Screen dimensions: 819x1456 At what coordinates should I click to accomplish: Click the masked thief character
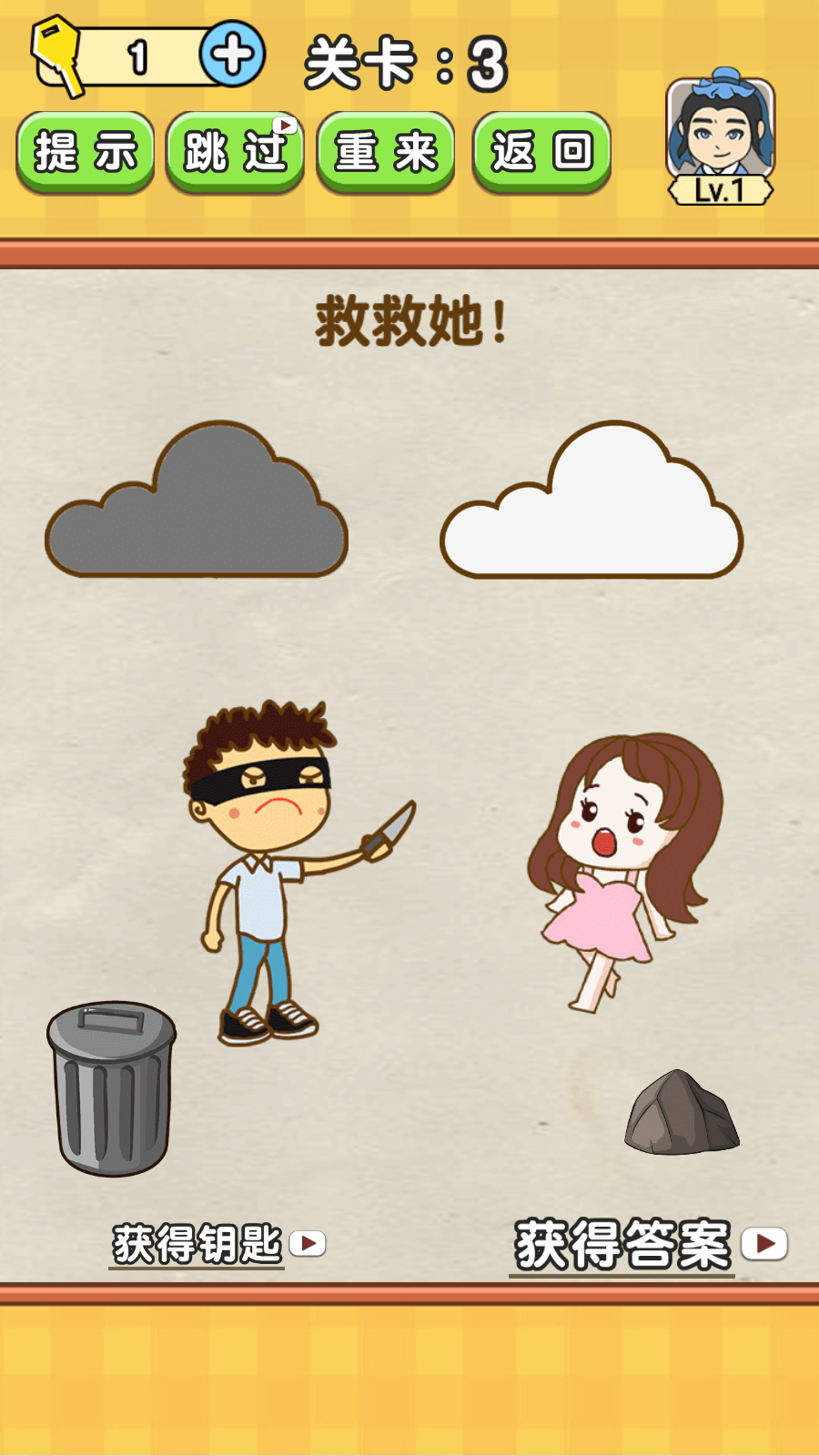[264, 874]
